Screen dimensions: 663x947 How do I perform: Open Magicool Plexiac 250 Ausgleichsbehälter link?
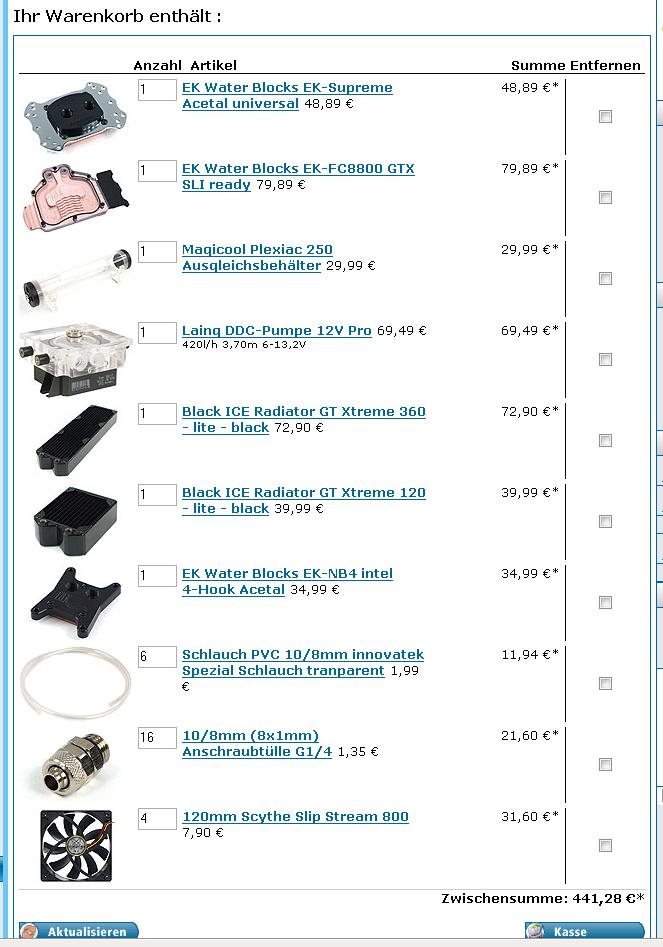coord(257,250)
